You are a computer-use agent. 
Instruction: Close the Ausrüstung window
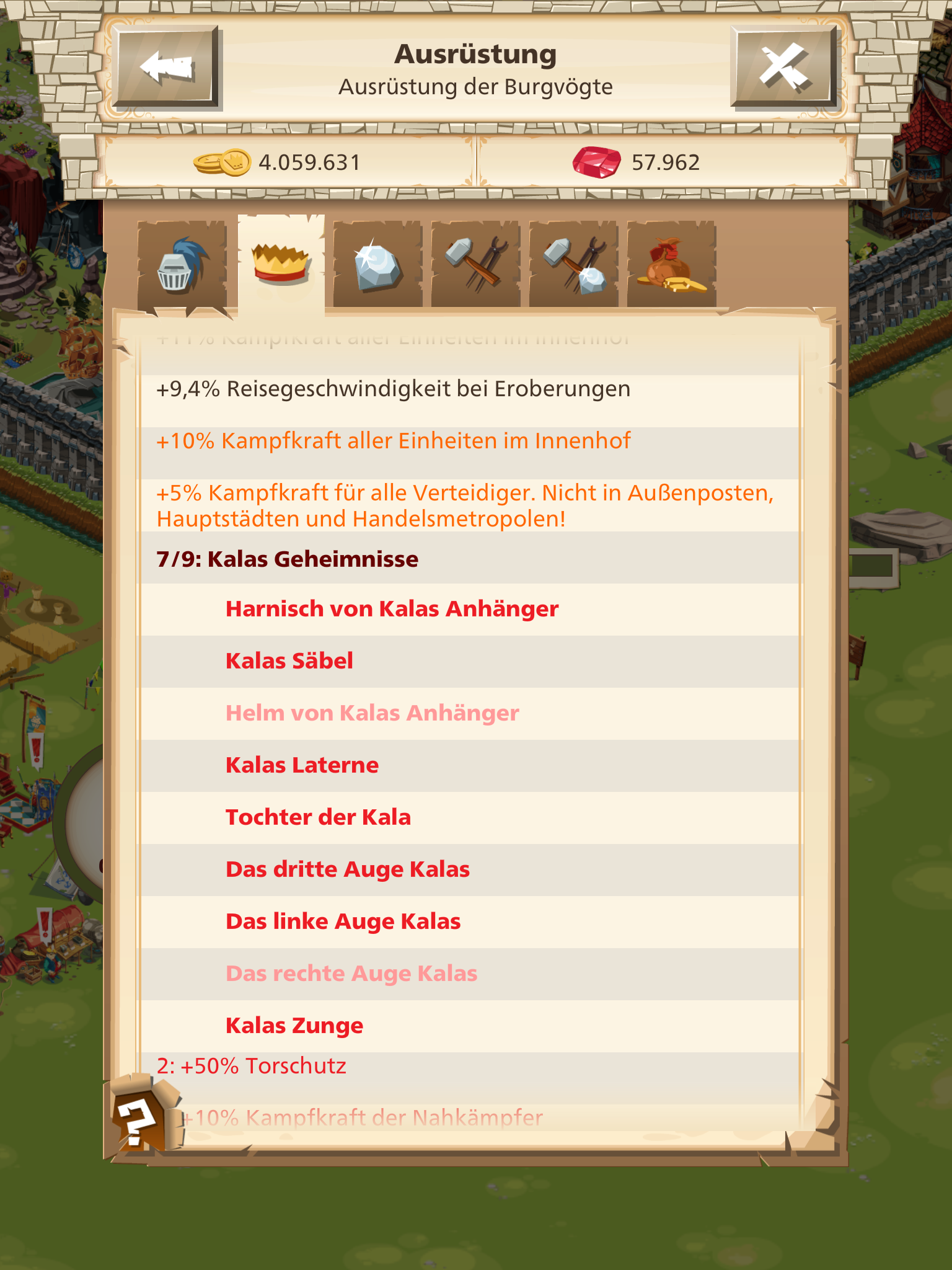click(783, 67)
